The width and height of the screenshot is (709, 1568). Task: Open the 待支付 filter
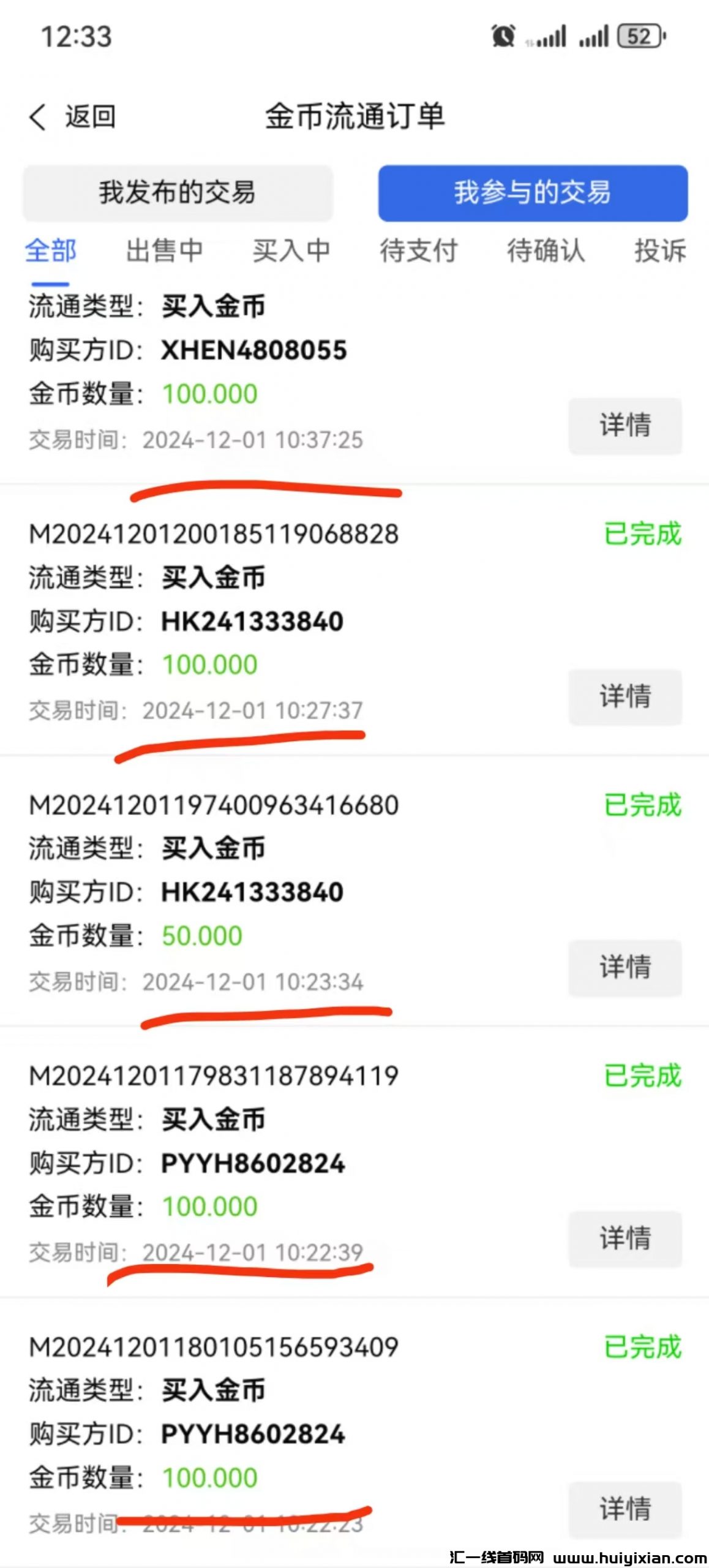click(x=419, y=251)
